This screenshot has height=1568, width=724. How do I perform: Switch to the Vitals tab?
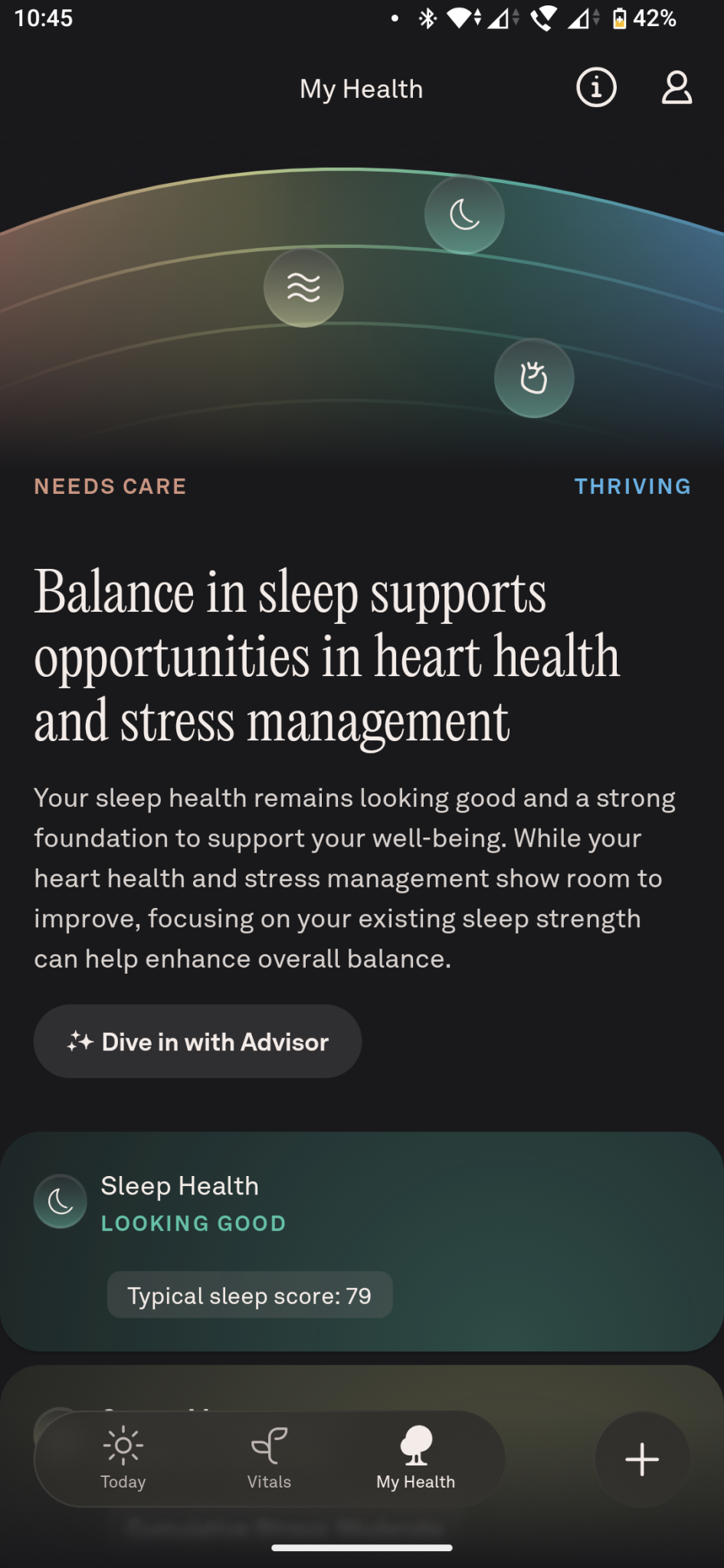point(269,1459)
